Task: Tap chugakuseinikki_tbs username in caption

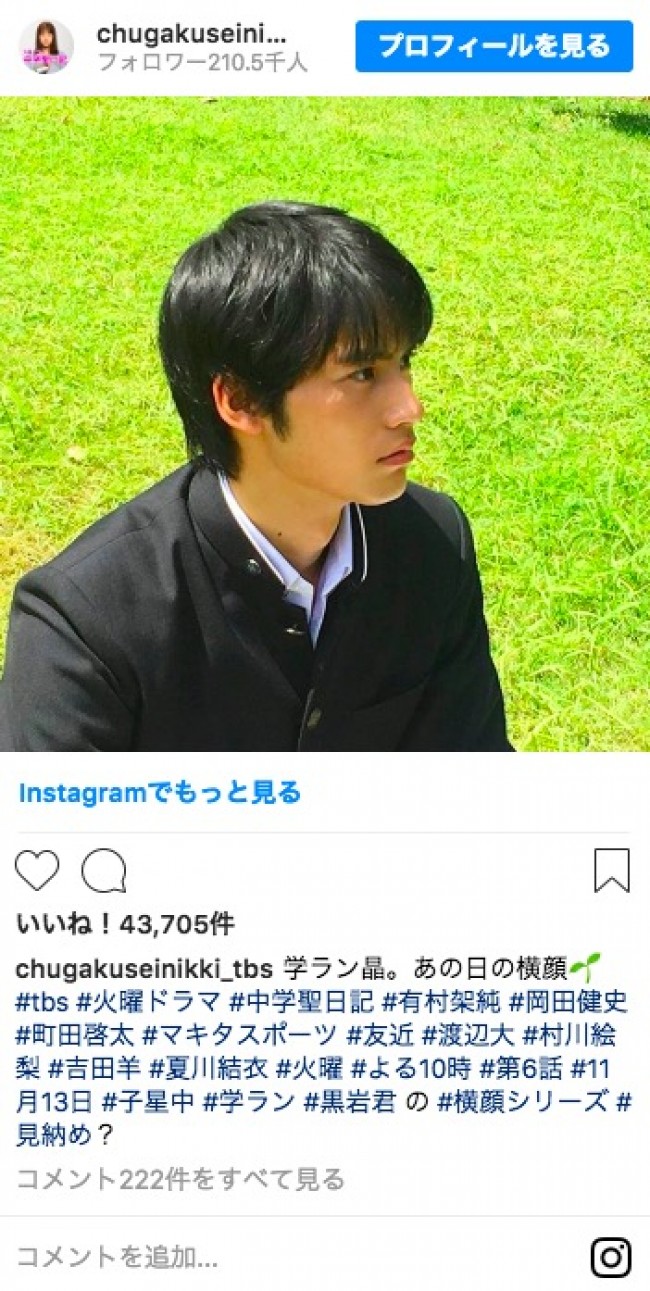Action: (144, 968)
